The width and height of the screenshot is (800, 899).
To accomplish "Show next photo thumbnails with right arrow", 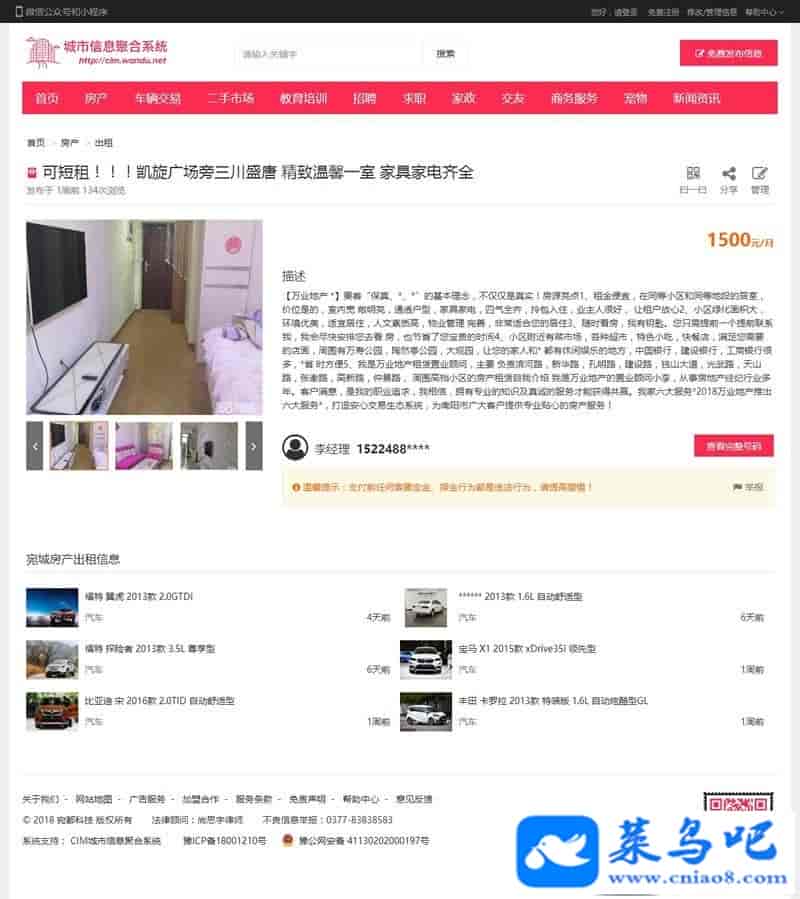I will [x=254, y=446].
